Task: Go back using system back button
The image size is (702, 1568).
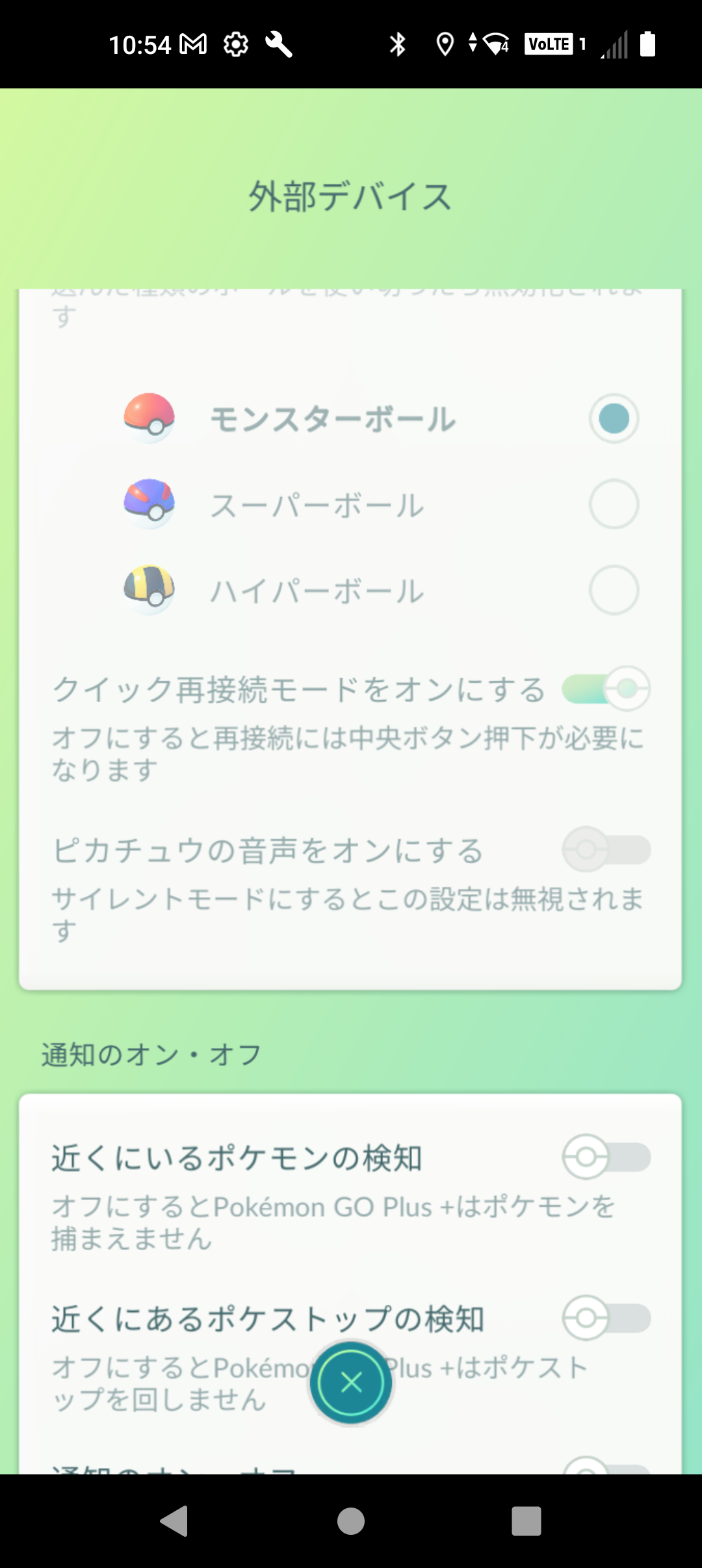Action: click(174, 1521)
